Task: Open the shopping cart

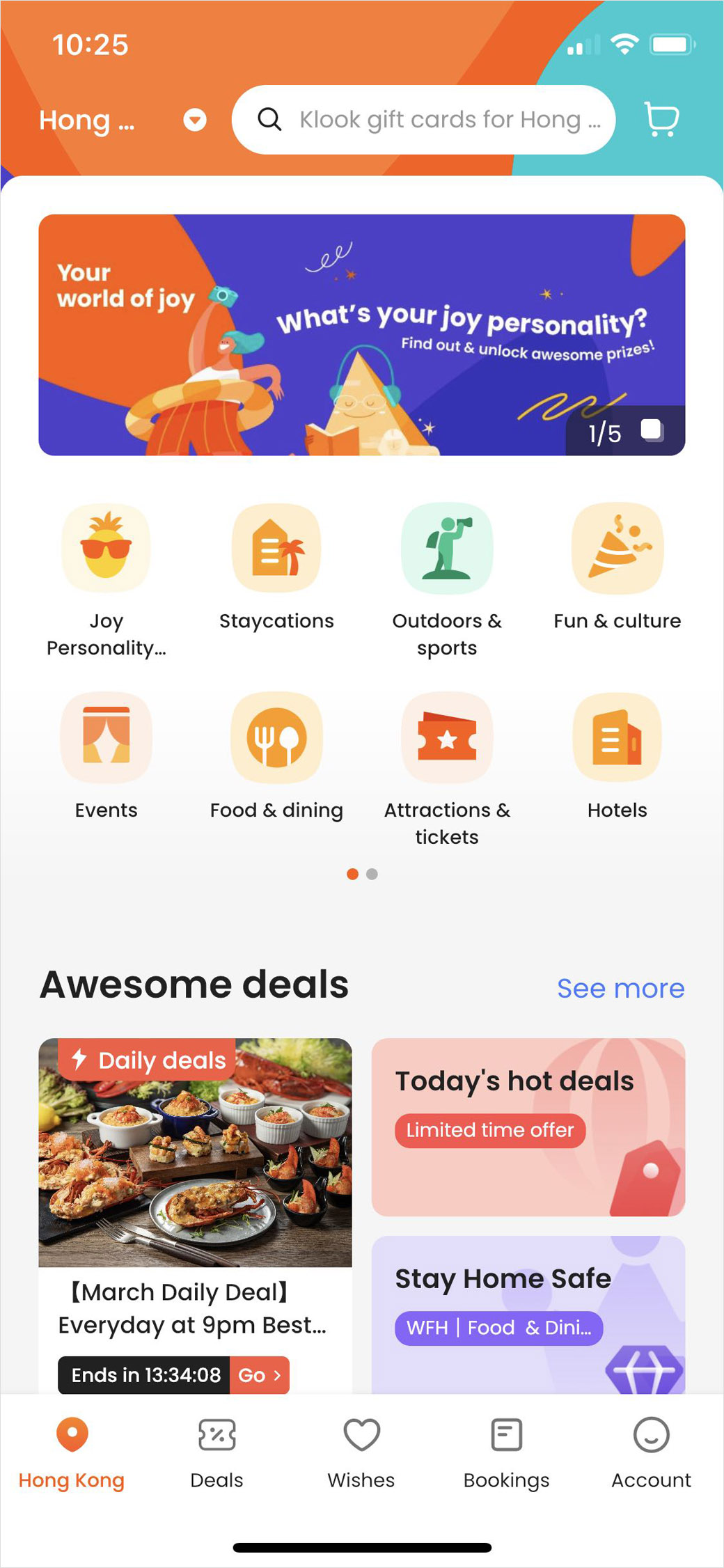Action: (661, 120)
